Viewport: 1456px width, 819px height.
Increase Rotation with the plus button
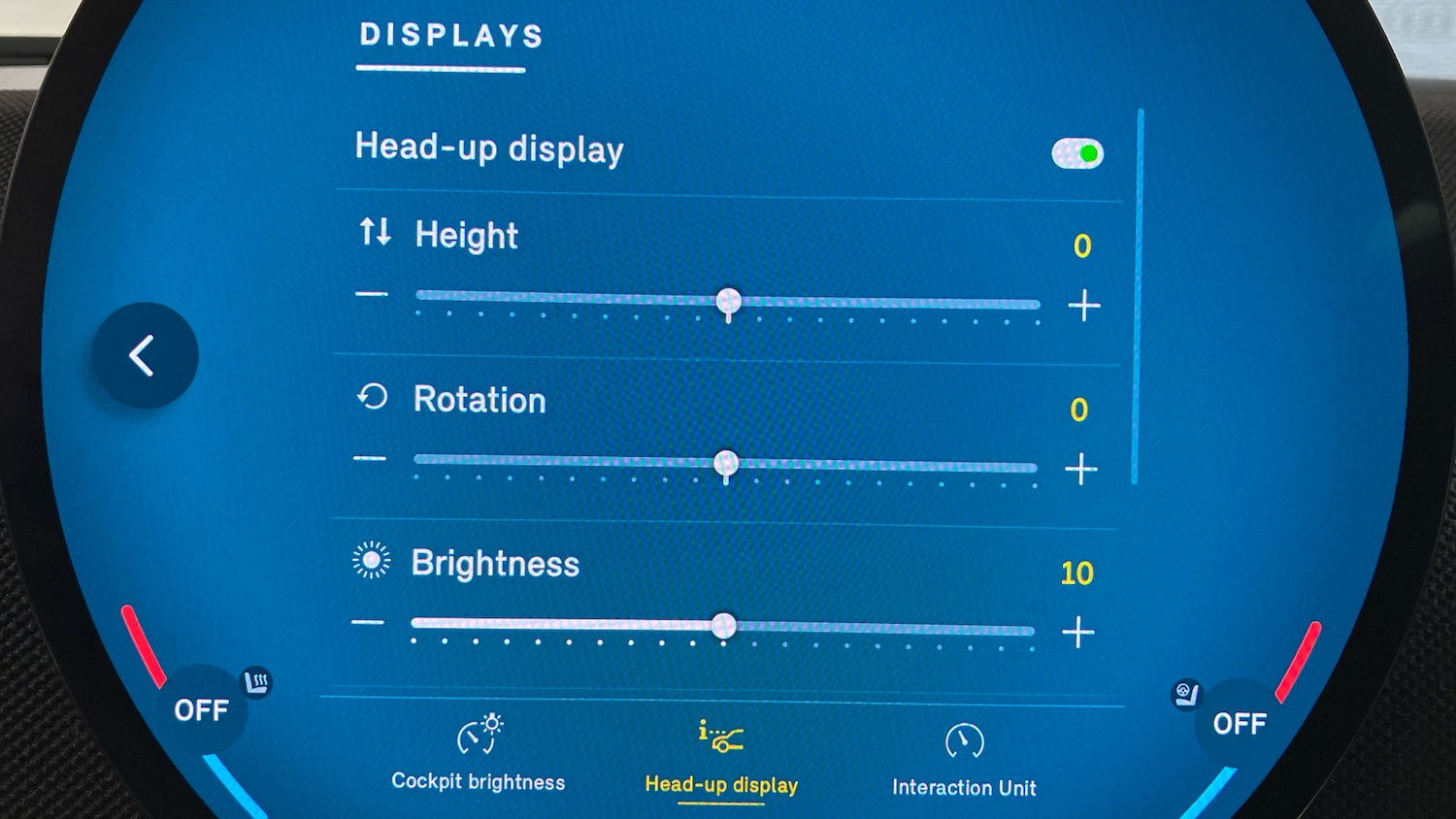1081,470
